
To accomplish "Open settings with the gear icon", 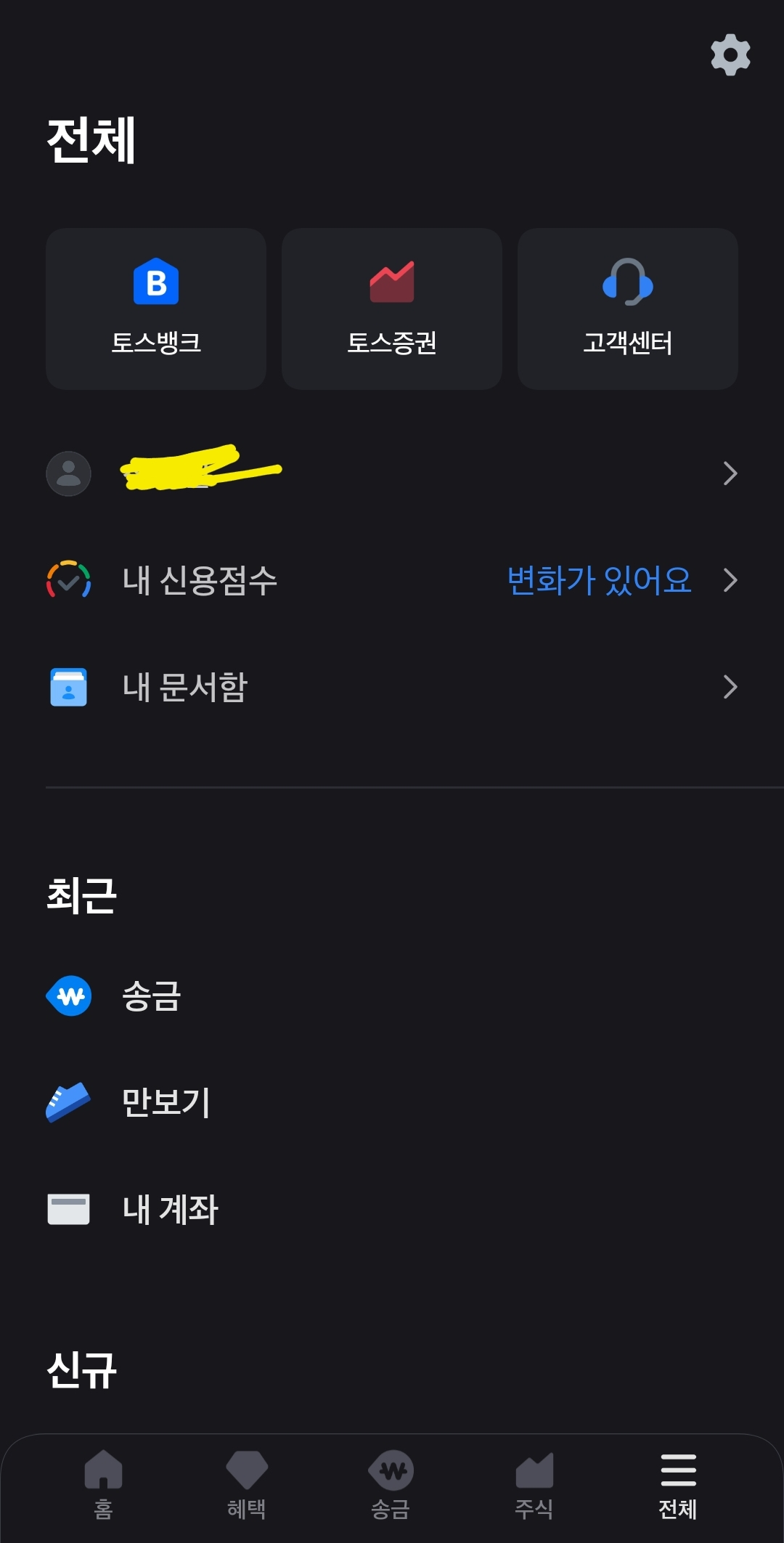I will (730, 54).
